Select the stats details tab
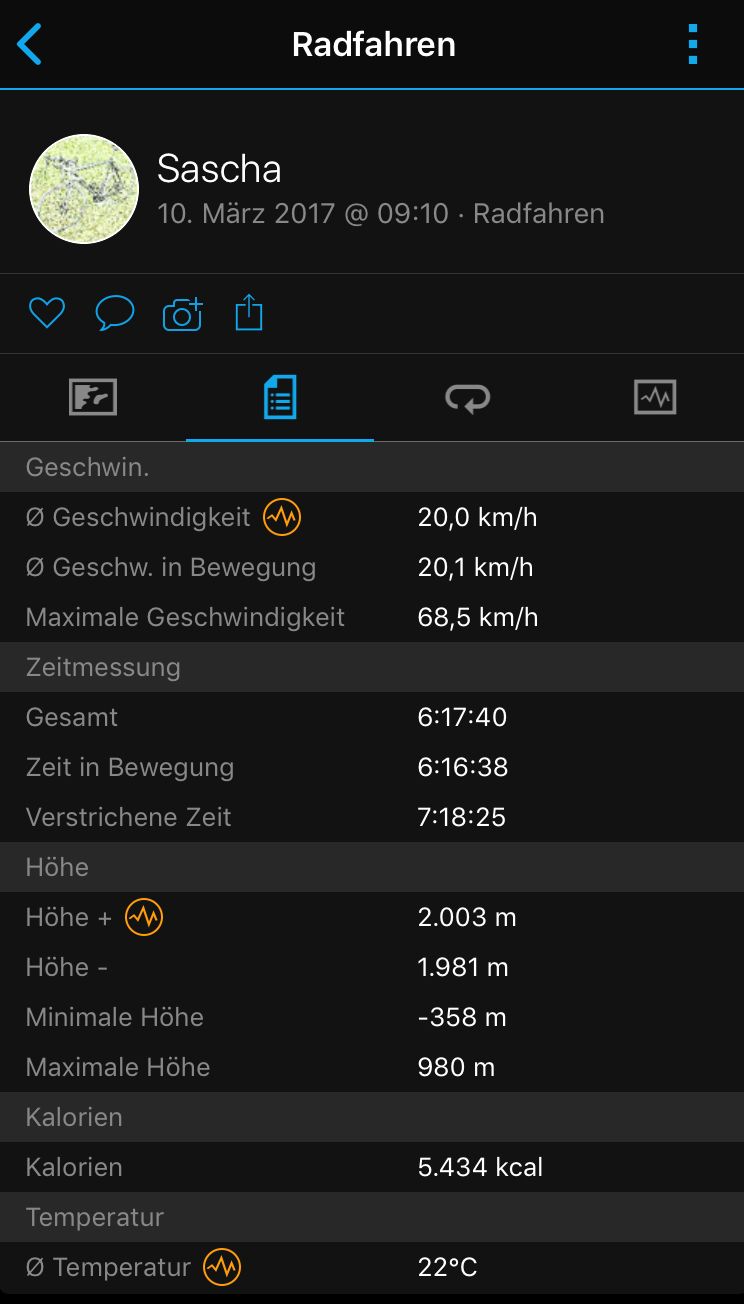 (x=280, y=397)
